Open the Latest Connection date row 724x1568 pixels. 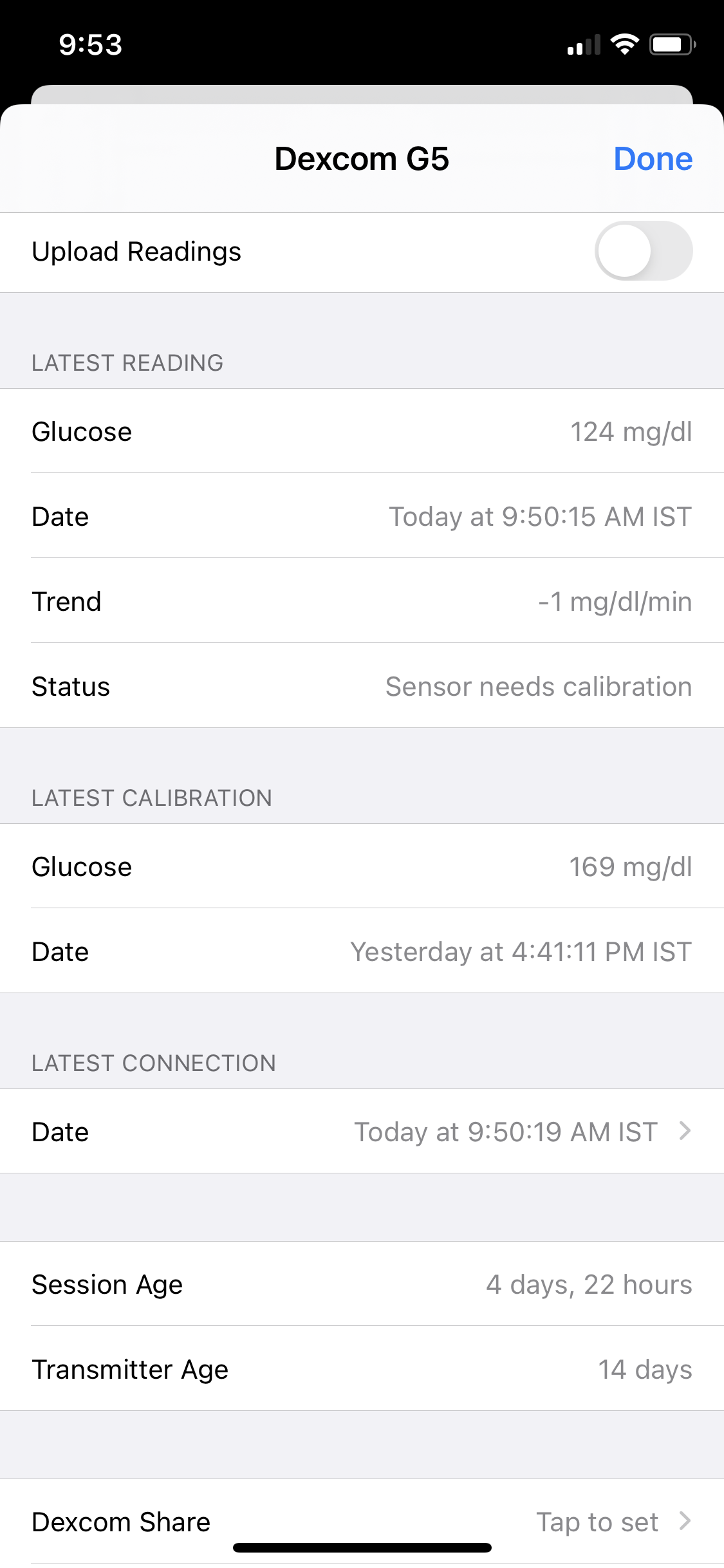point(362,1131)
